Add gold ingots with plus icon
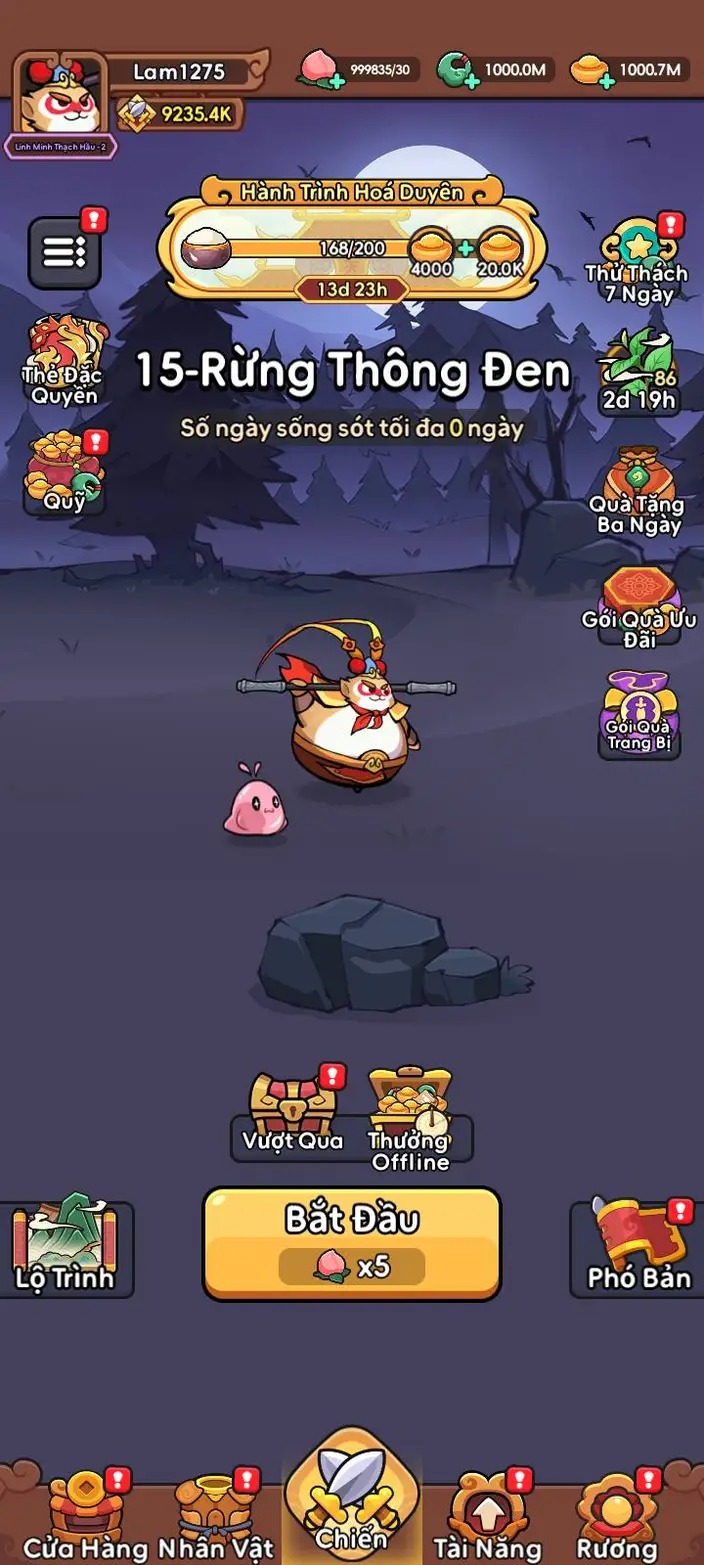This screenshot has width=704, height=1565. click(606, 81)
